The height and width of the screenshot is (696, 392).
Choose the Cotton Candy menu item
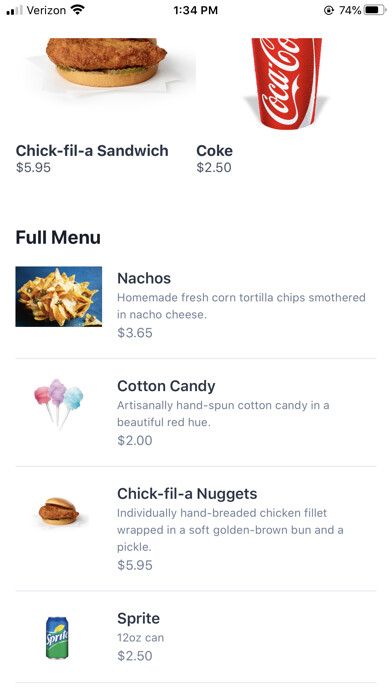click(196, 412)
